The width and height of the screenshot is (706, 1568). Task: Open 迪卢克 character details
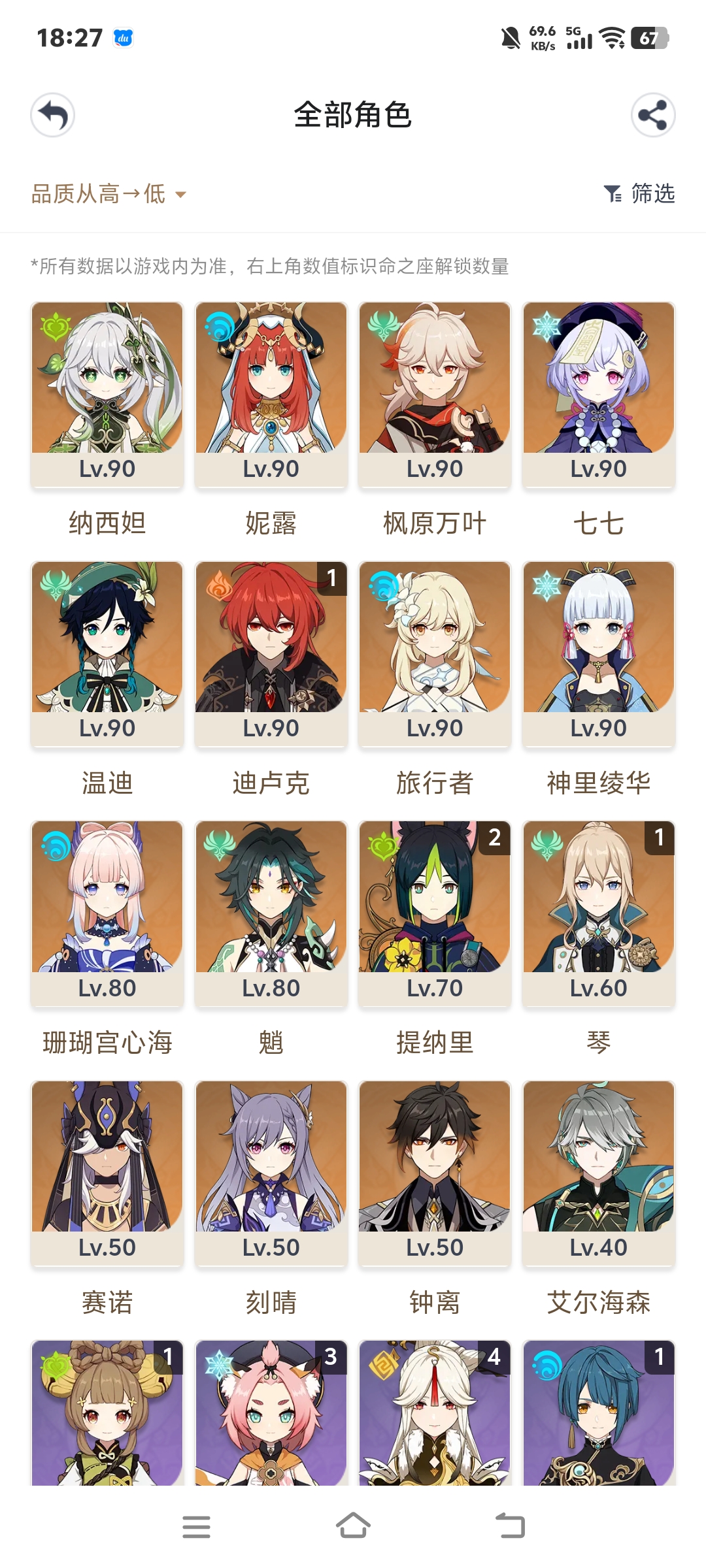271,653
